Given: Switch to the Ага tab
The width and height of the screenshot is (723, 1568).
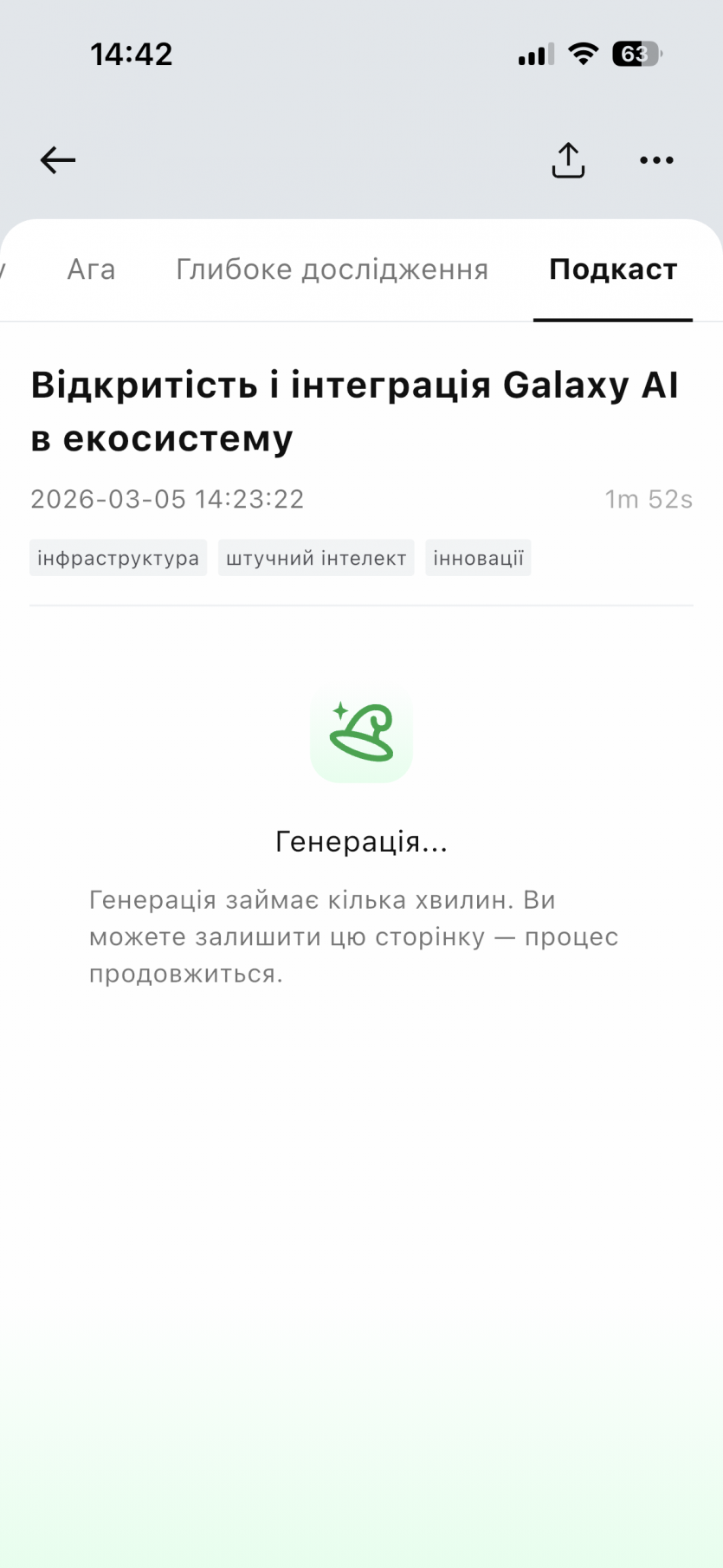Looking at the screenshot, I should 91,269.
